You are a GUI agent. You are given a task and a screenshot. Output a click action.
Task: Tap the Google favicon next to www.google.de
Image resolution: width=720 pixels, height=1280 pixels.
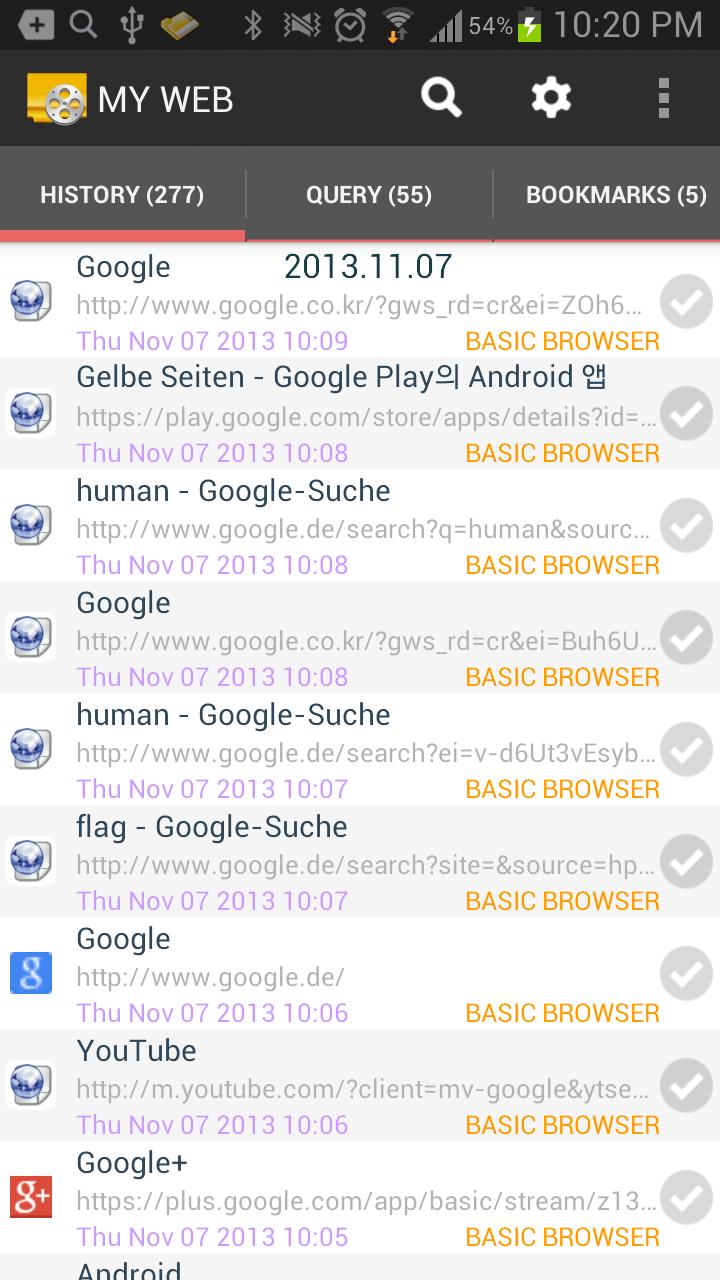click(x=30, y=972)
